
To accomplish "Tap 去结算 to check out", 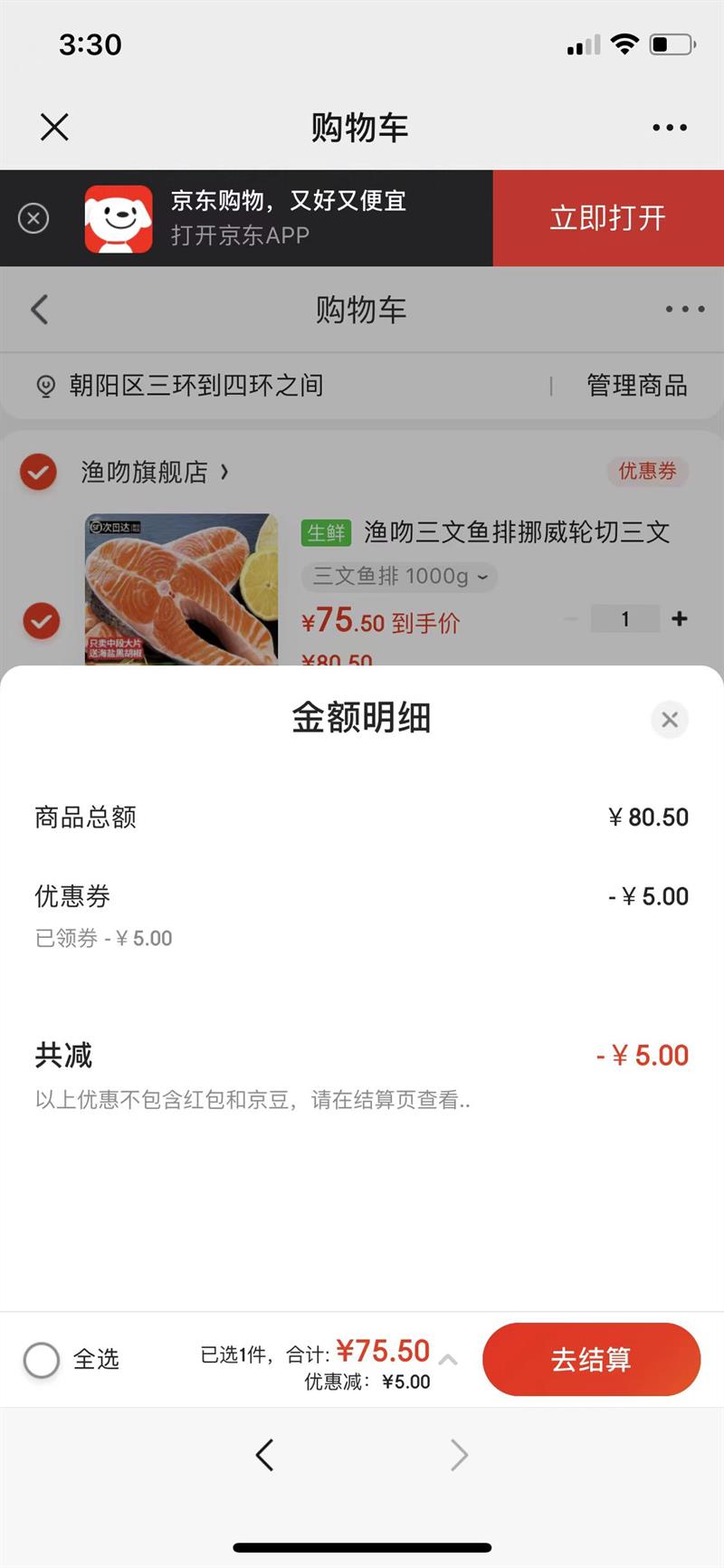I will (591, 1359).
